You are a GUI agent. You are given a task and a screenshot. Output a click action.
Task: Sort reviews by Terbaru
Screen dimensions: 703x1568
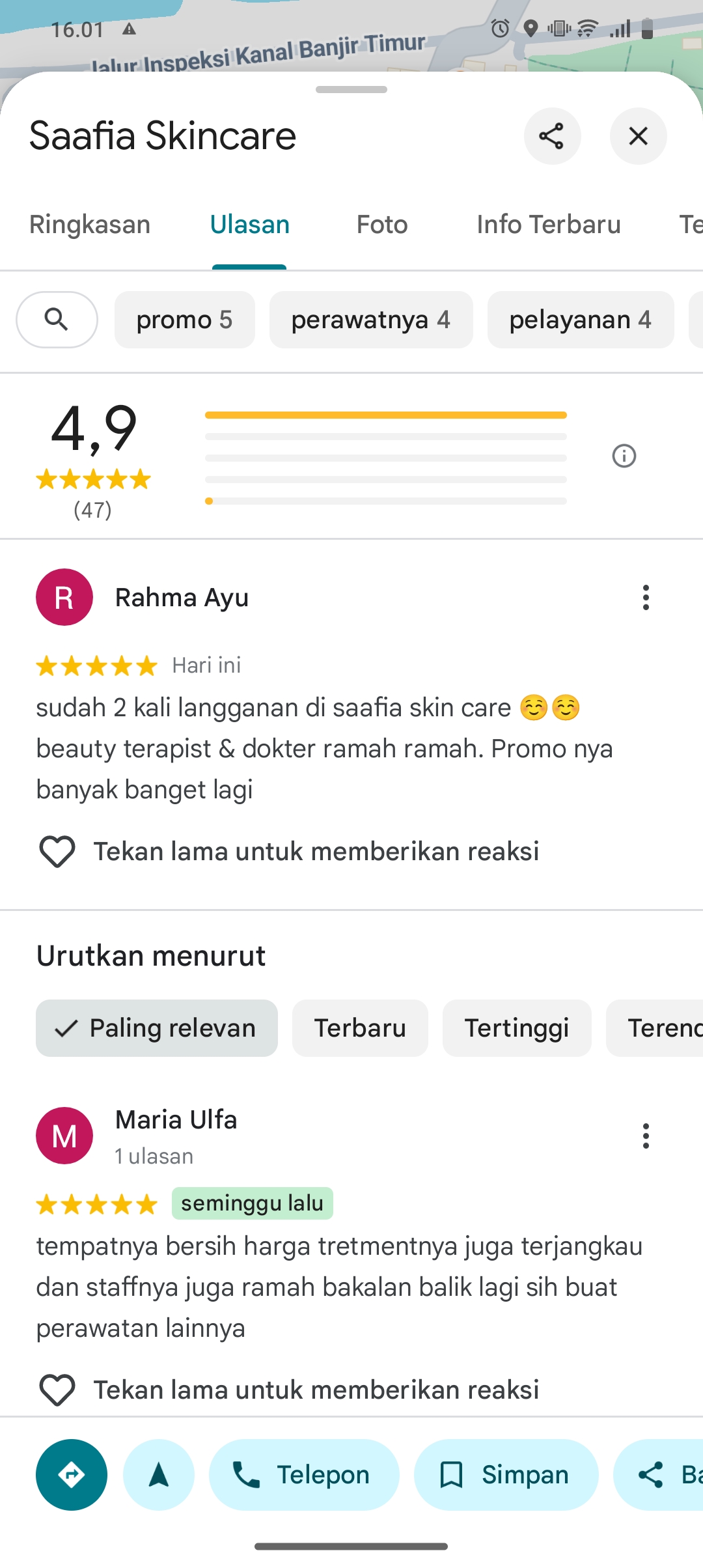(360, 1028)
